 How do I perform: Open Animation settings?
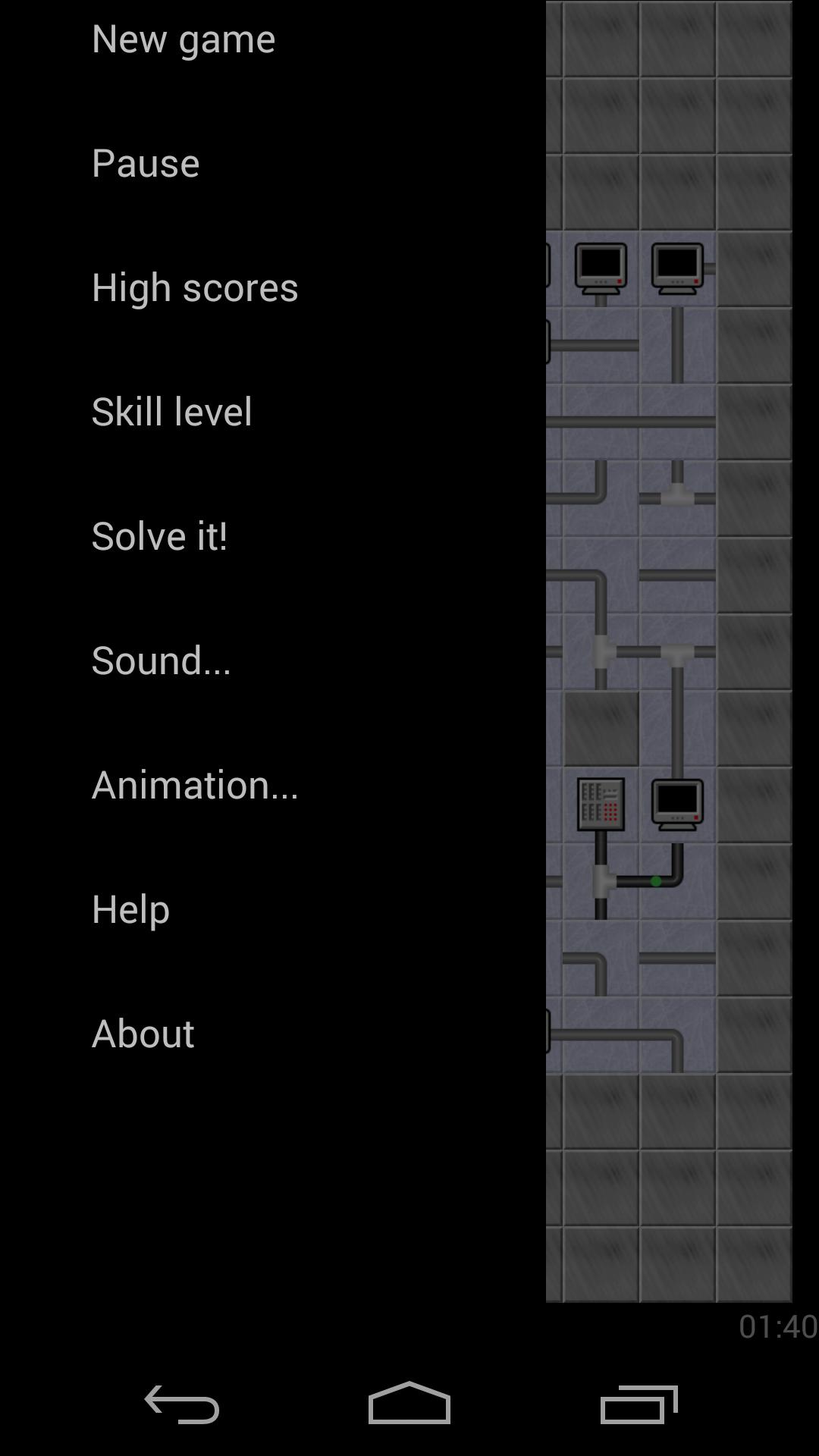point(195,785)
